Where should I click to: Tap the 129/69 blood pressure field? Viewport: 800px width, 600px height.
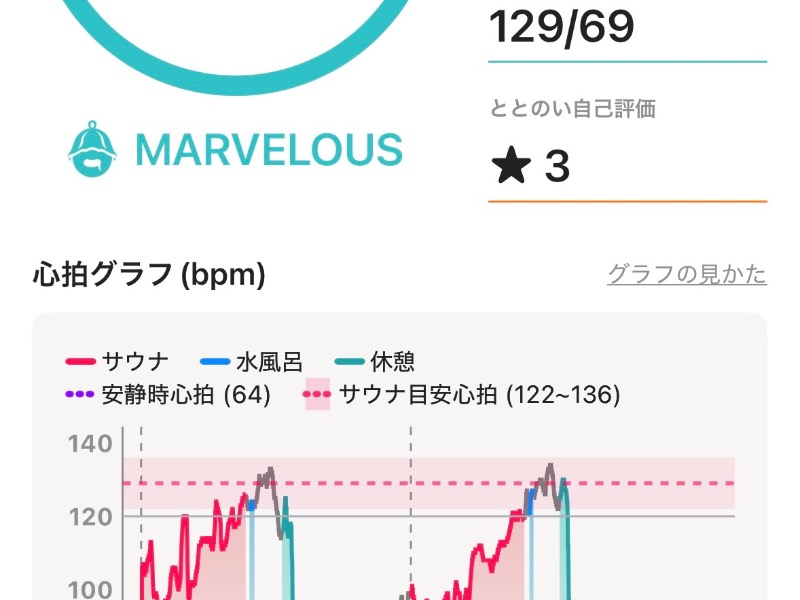click(627, 28)
